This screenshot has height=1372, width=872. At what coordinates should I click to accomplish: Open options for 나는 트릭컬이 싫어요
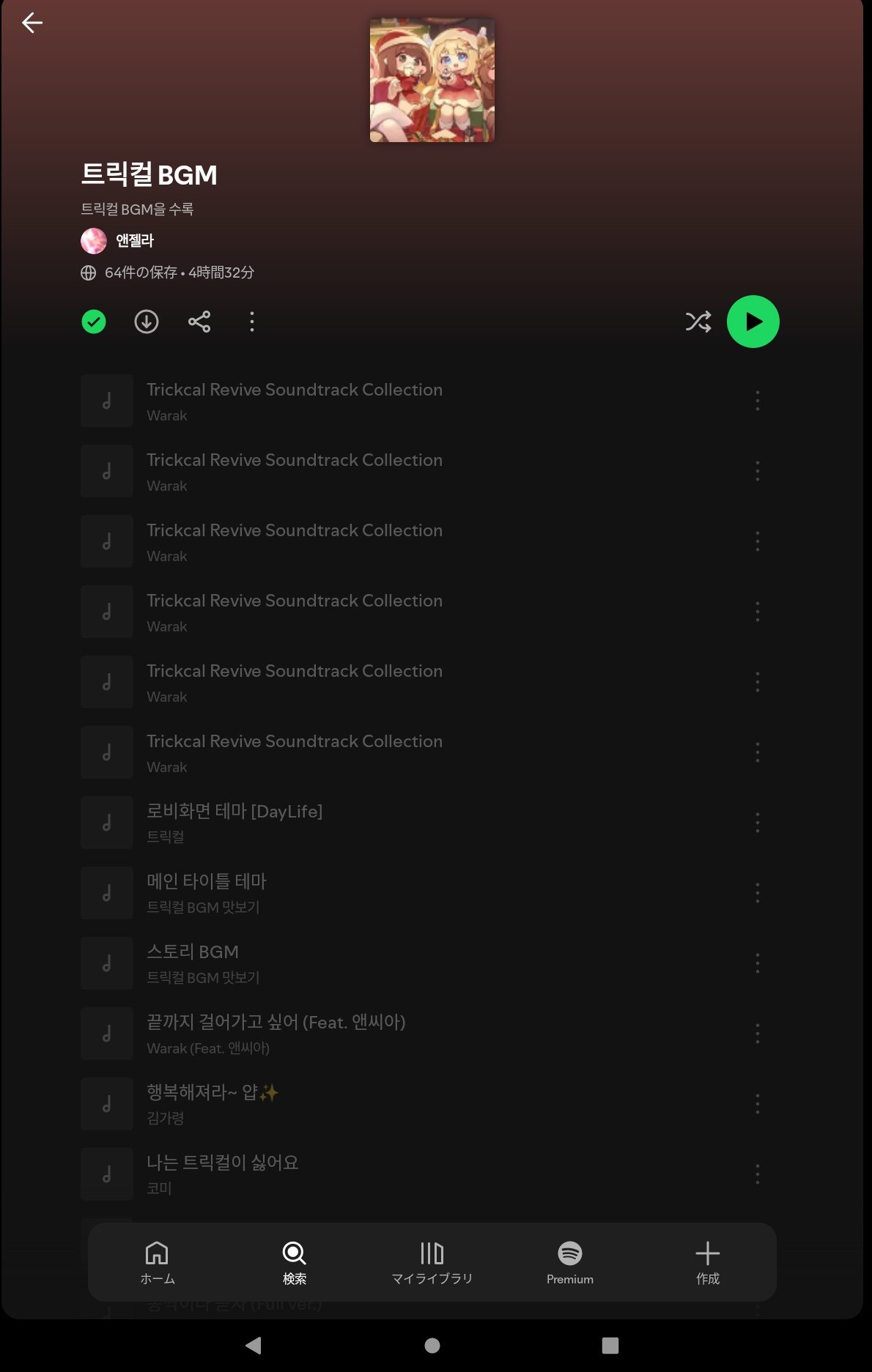tap(757, 1174)
